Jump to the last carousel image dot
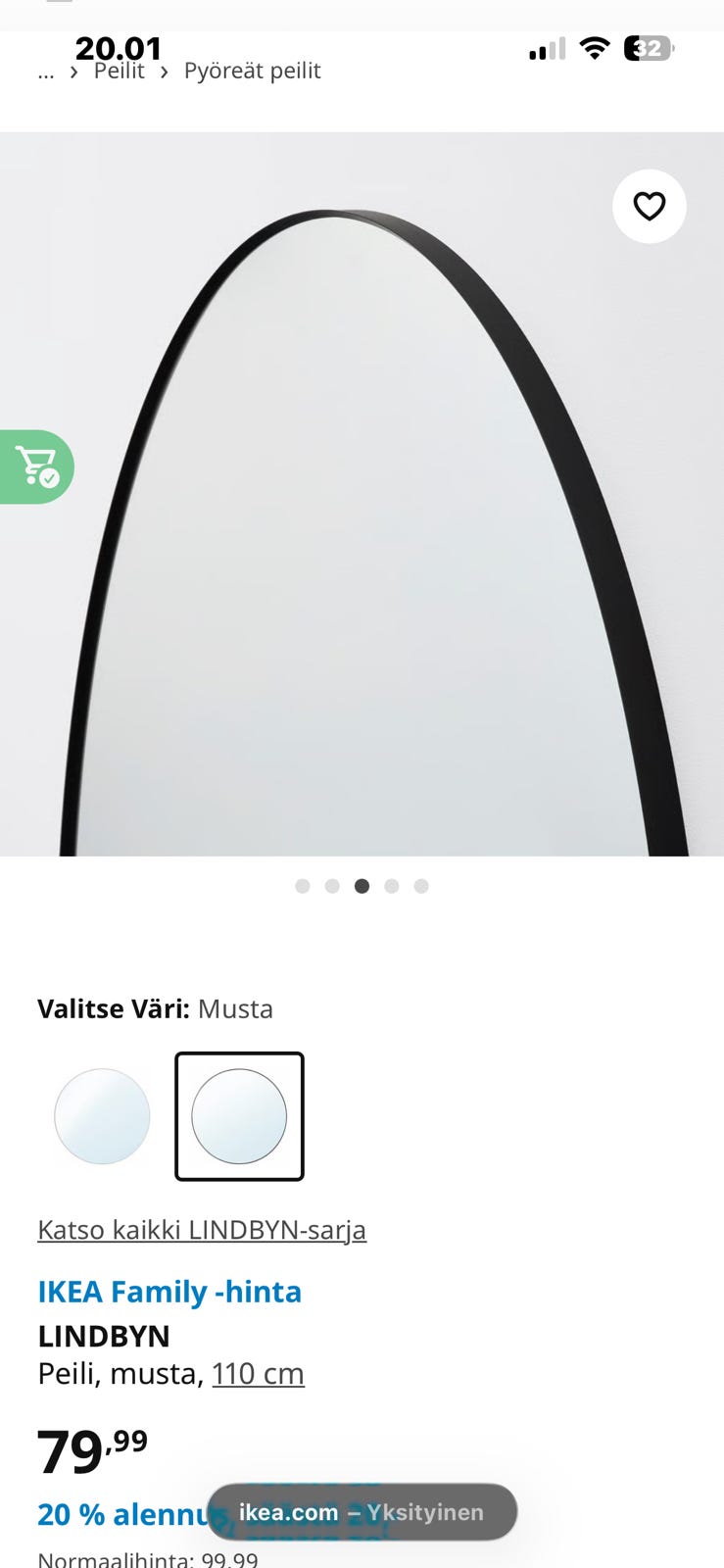Viewport: 724px width, 1568px height. [421, 885]
